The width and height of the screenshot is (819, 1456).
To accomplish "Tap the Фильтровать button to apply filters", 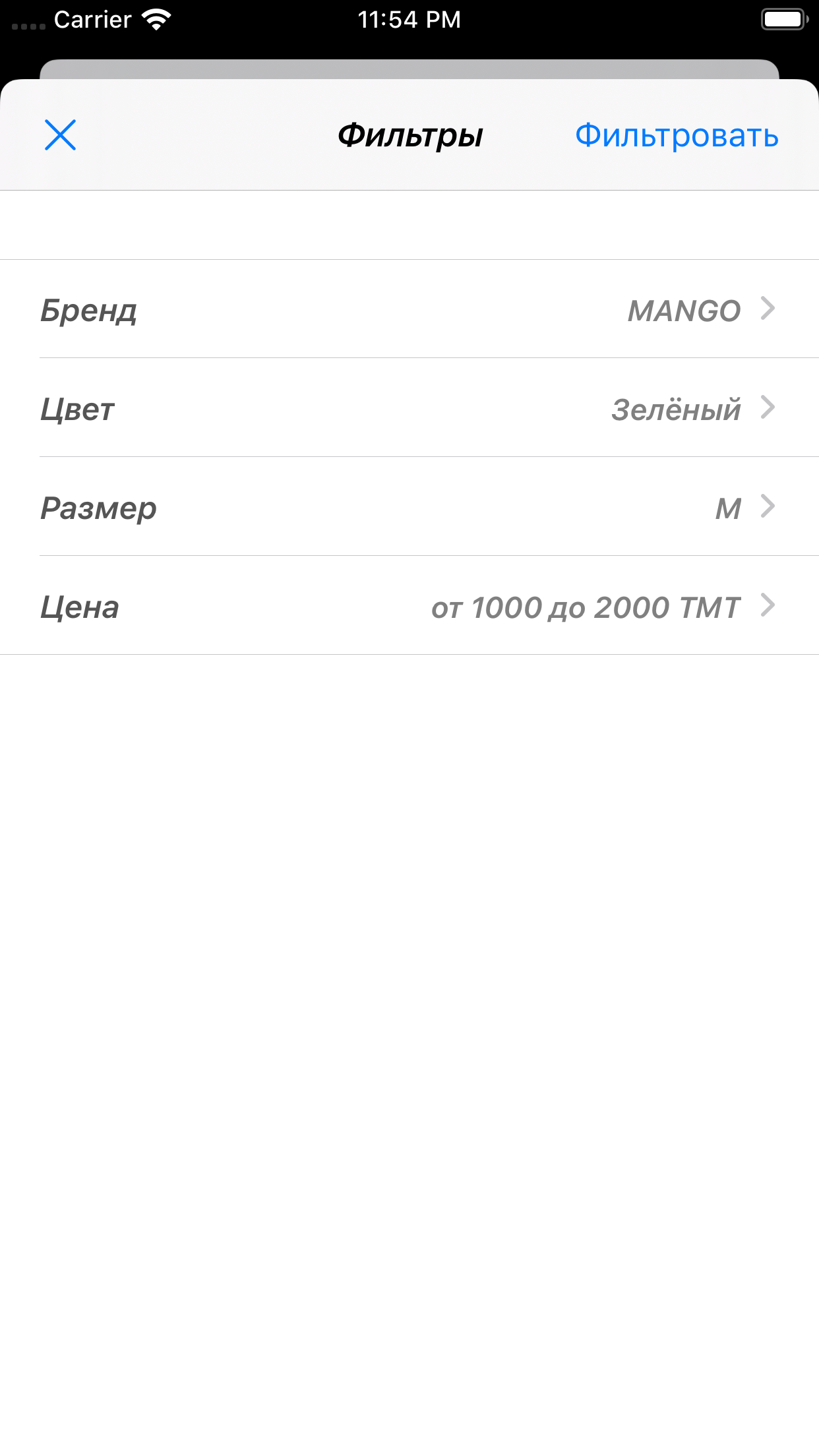I will tap(677, 136).
